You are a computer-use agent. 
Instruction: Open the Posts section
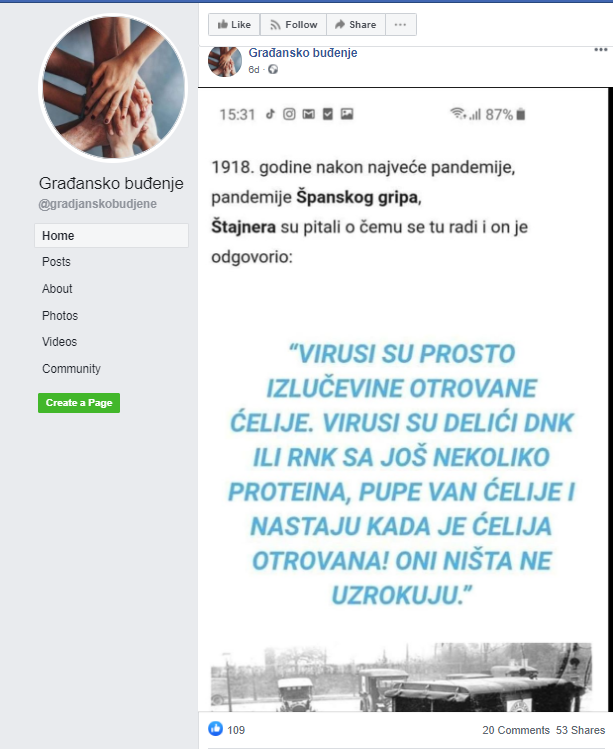pyautogui.click(x=56, y=262)
